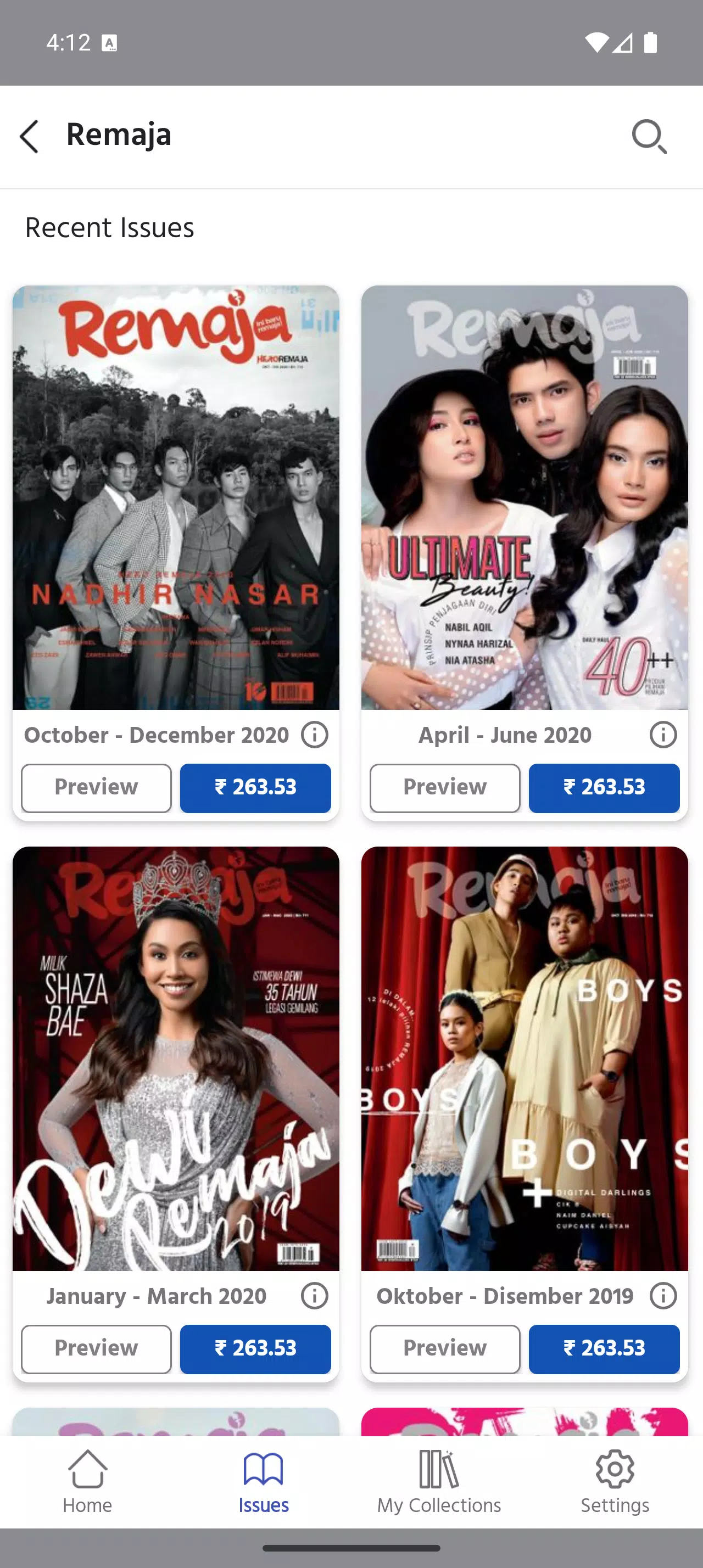Open October - December 2020 issue cover
The width and height of the screenshot is (703, 1568).
tap(176, 497)
